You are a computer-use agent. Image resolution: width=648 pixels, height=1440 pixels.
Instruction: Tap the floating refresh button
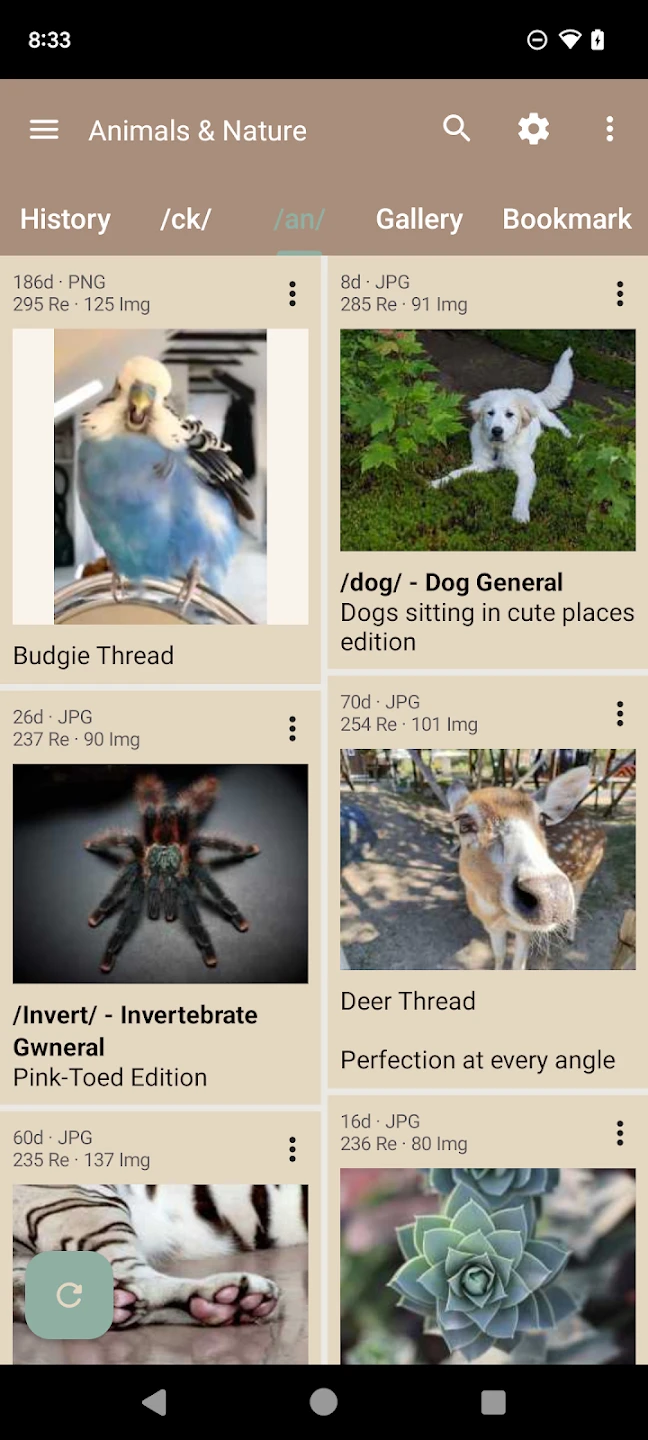(69, 1295)
